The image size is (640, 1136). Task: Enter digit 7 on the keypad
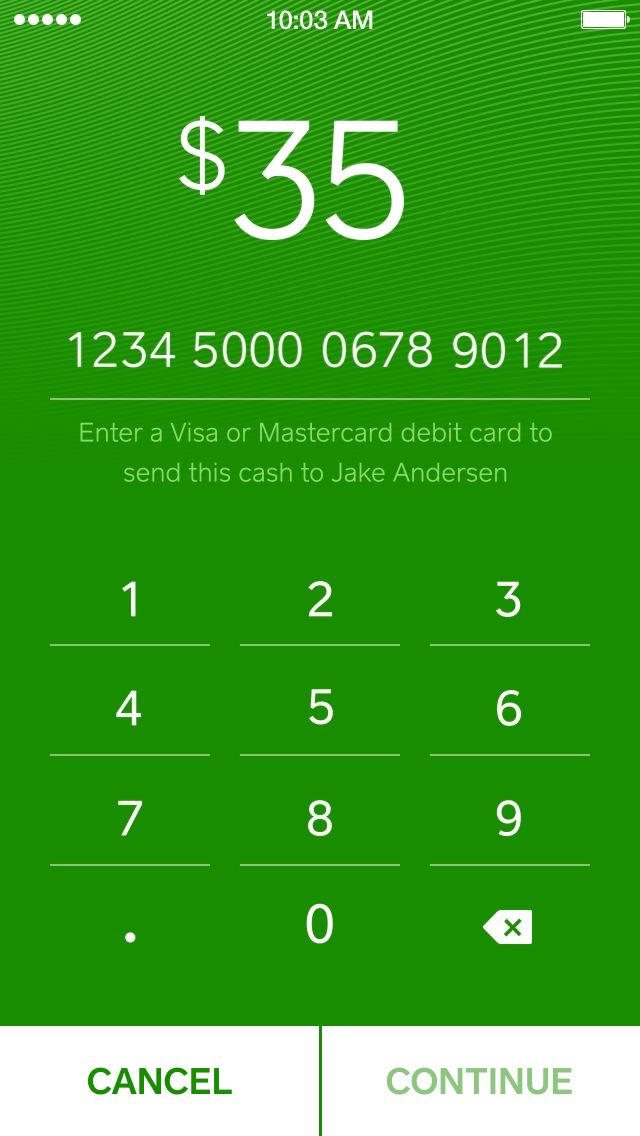point(130,819)
